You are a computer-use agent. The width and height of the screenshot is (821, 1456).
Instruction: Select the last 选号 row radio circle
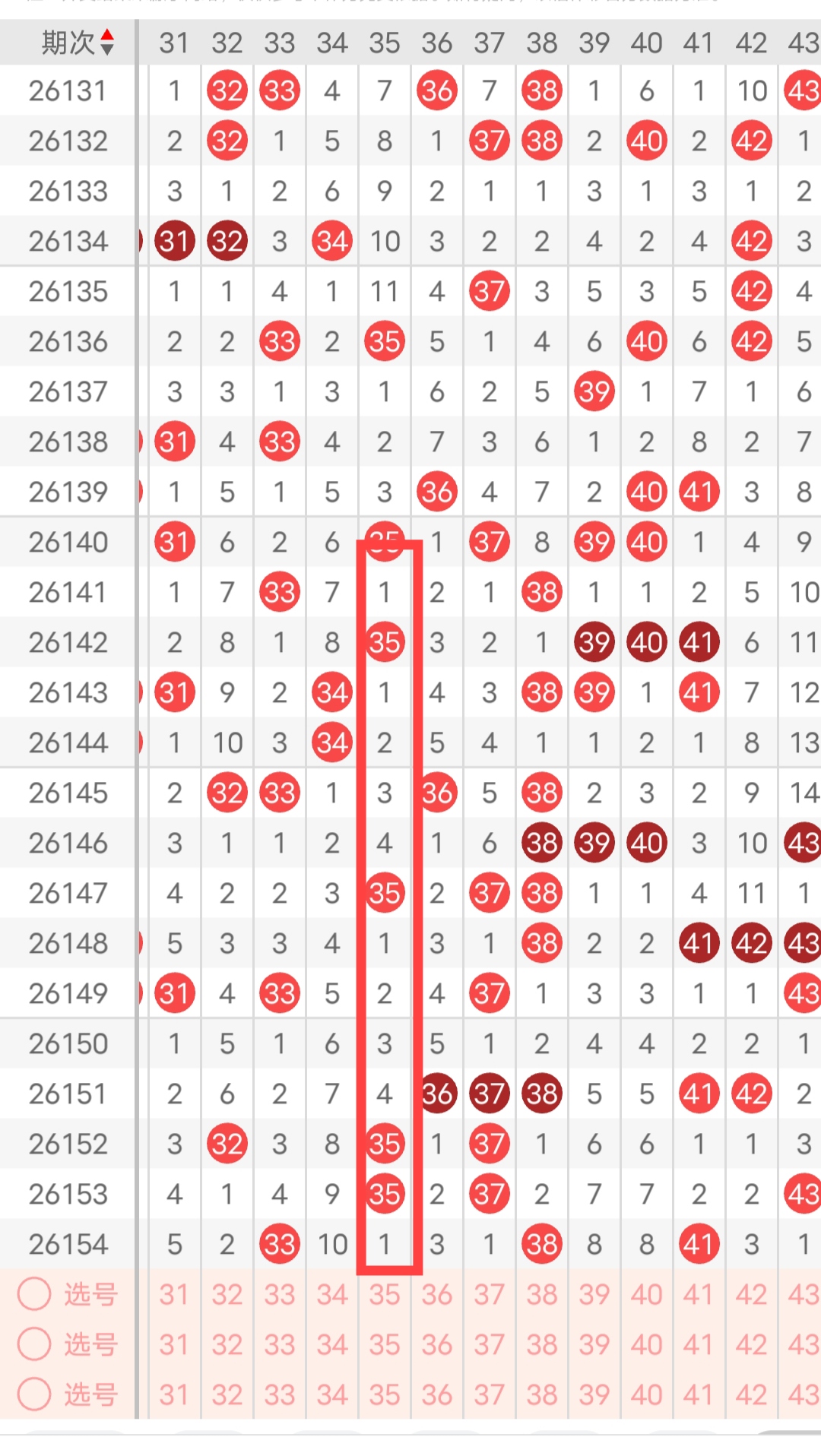(34, 1394)
